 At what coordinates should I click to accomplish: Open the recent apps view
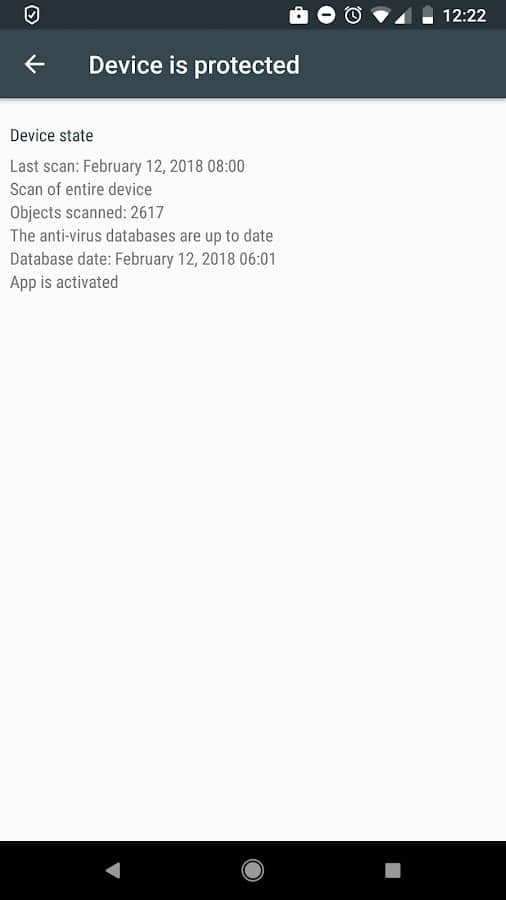pyautogui.click(x=392, y=871)
